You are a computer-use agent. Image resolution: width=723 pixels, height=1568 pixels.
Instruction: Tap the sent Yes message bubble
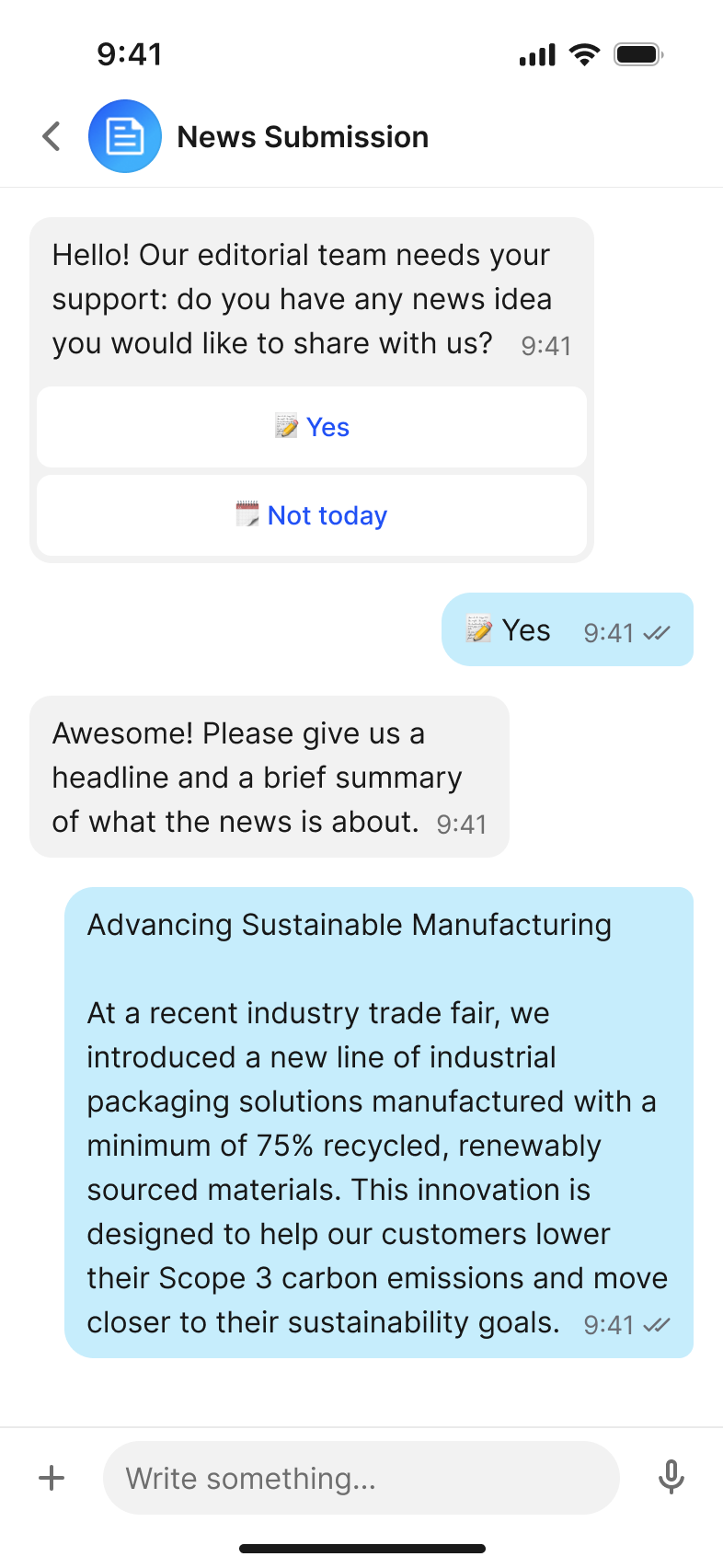click(x=568, y=629)
